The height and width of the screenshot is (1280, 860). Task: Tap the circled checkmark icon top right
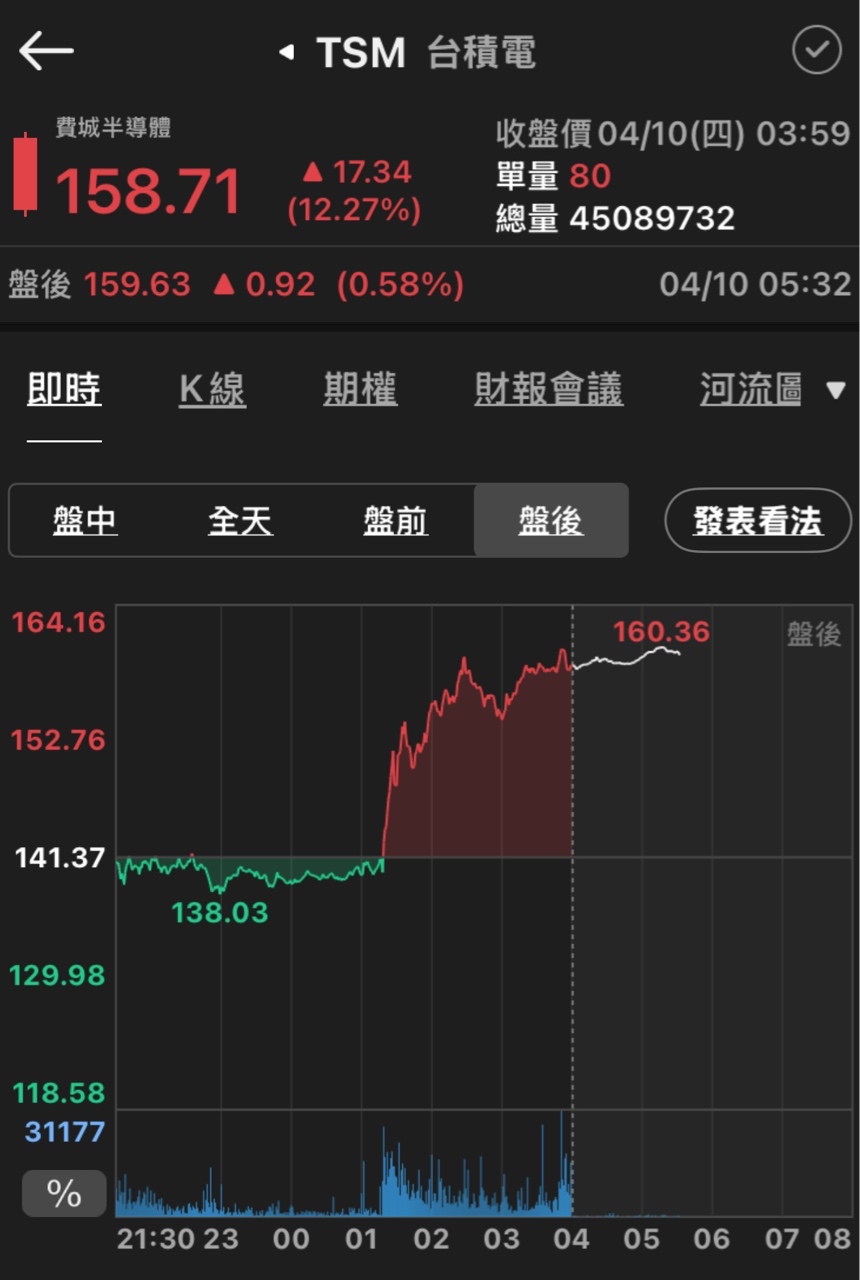(815, 50)
